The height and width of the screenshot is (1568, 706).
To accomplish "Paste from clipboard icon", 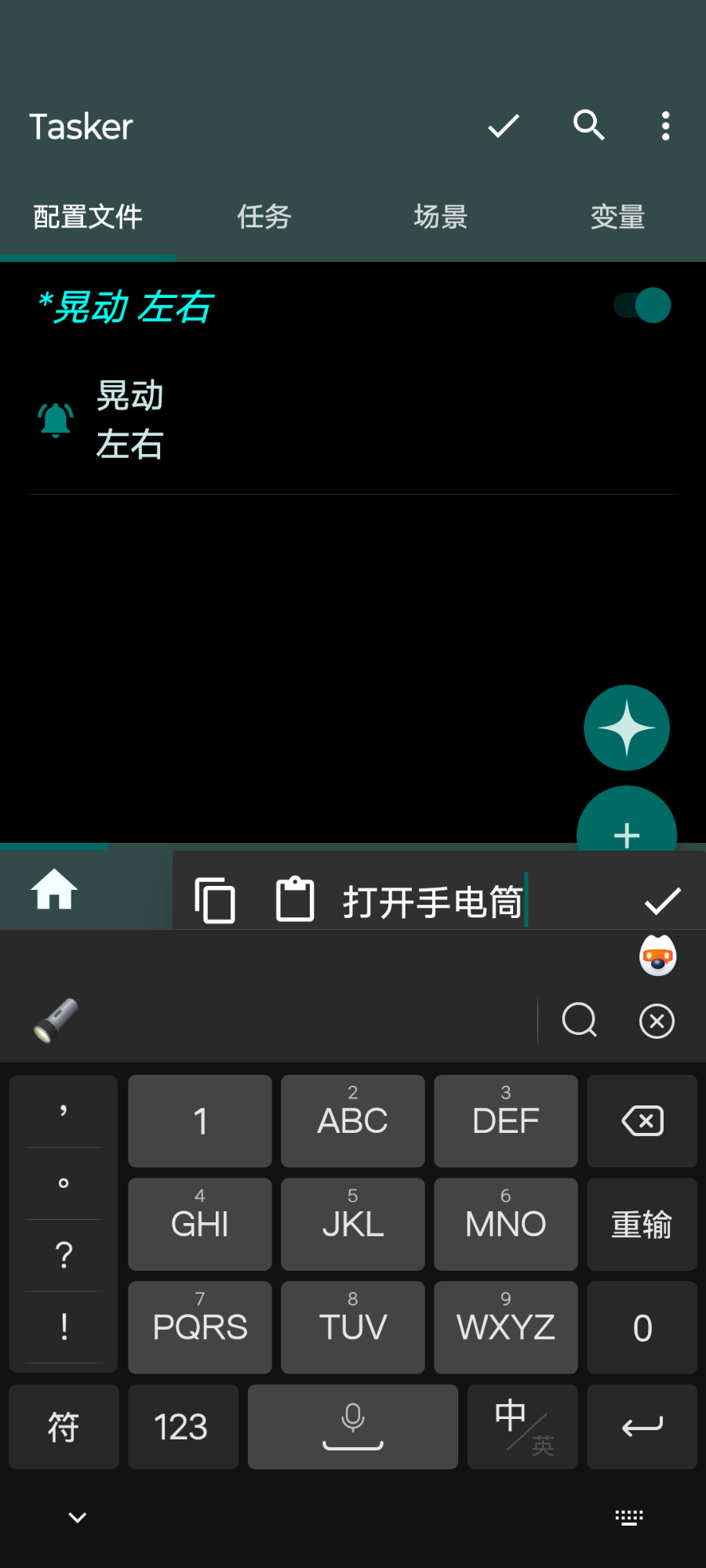I will [x=295, y=899].
